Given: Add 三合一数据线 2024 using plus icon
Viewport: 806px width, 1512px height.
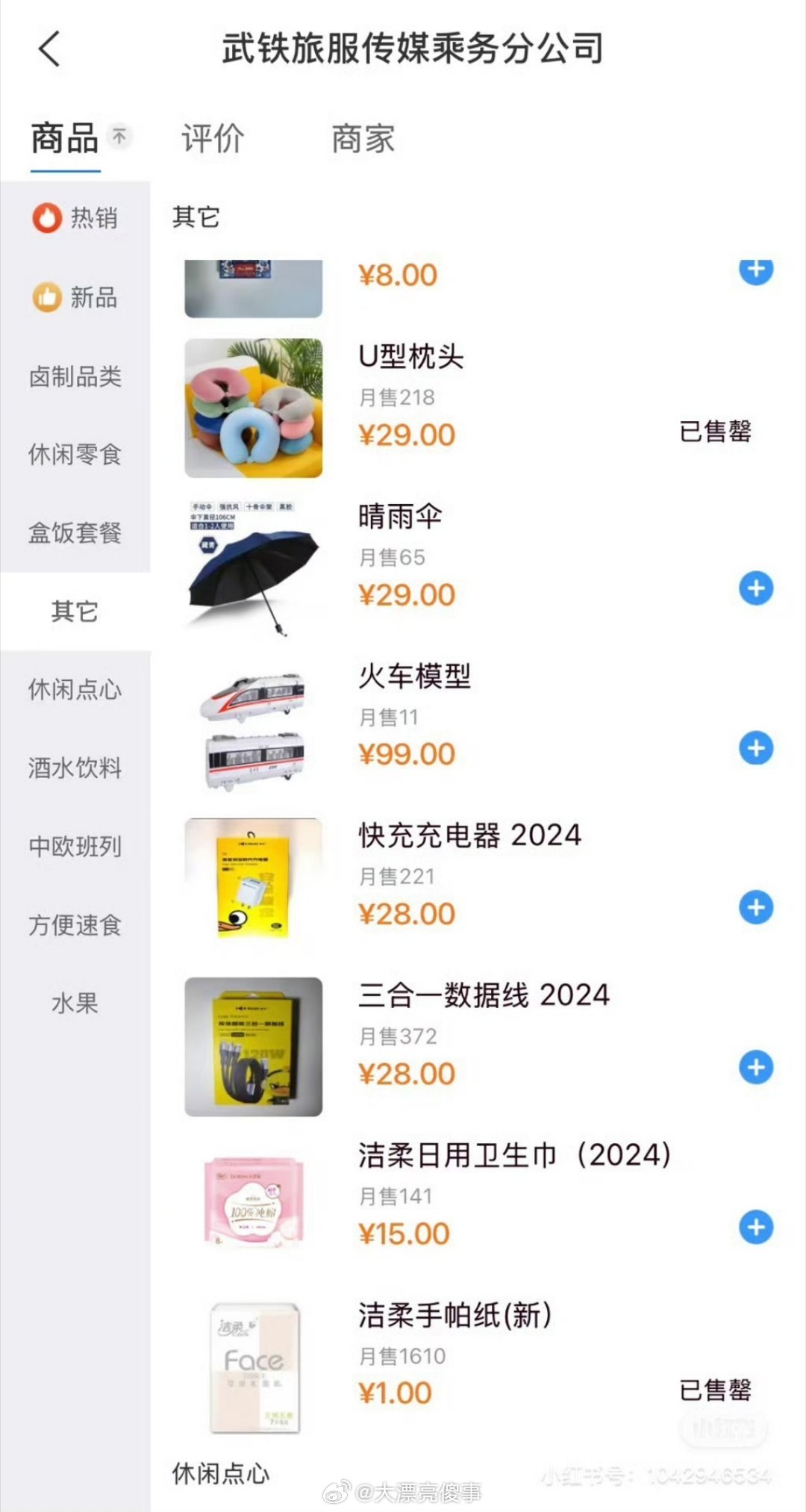Looking at the screenshot, I should (x=756, y=1068).
